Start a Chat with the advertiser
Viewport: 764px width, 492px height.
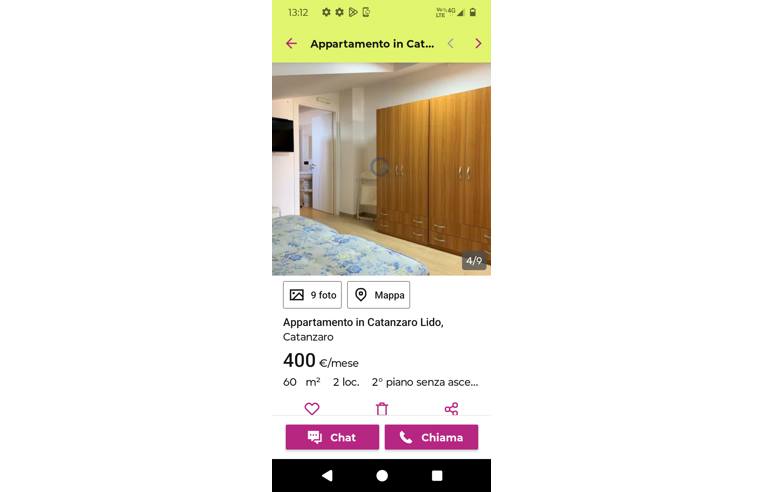pos(332,437)
